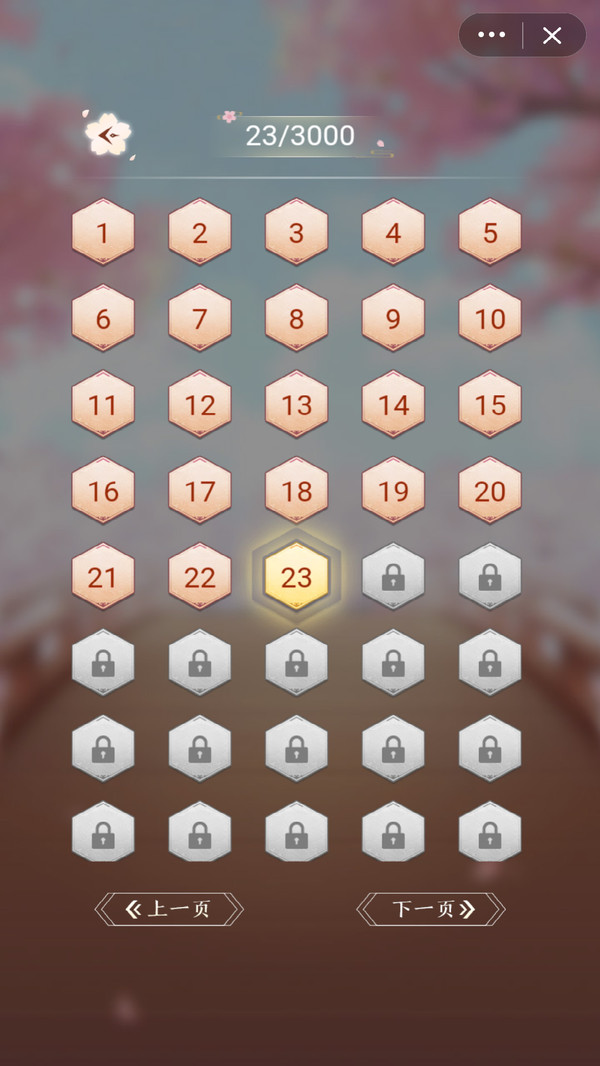This screenshot has width=600, height=1066.
Task: Go to previous page 上一页
Action: coord(169,909)
